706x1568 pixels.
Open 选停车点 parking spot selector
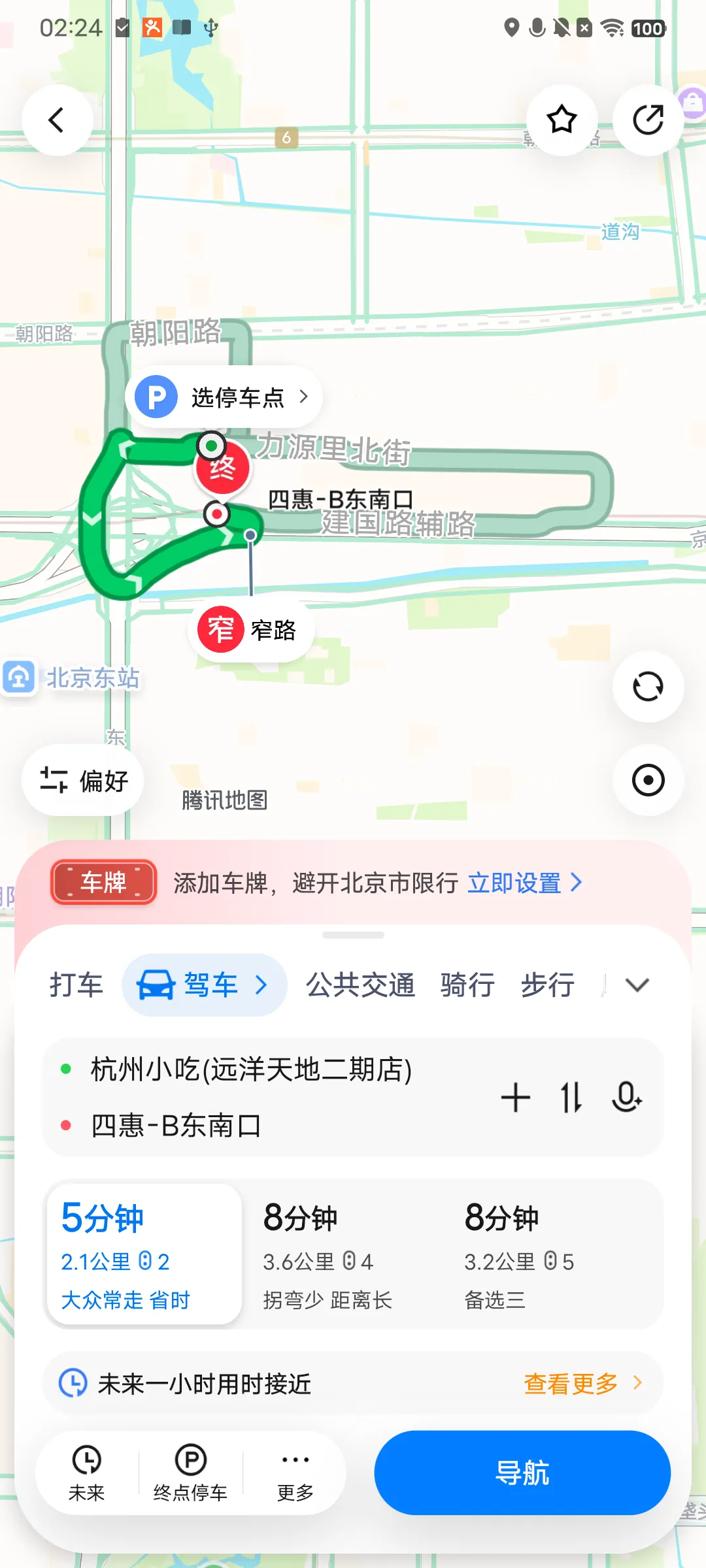224,397
